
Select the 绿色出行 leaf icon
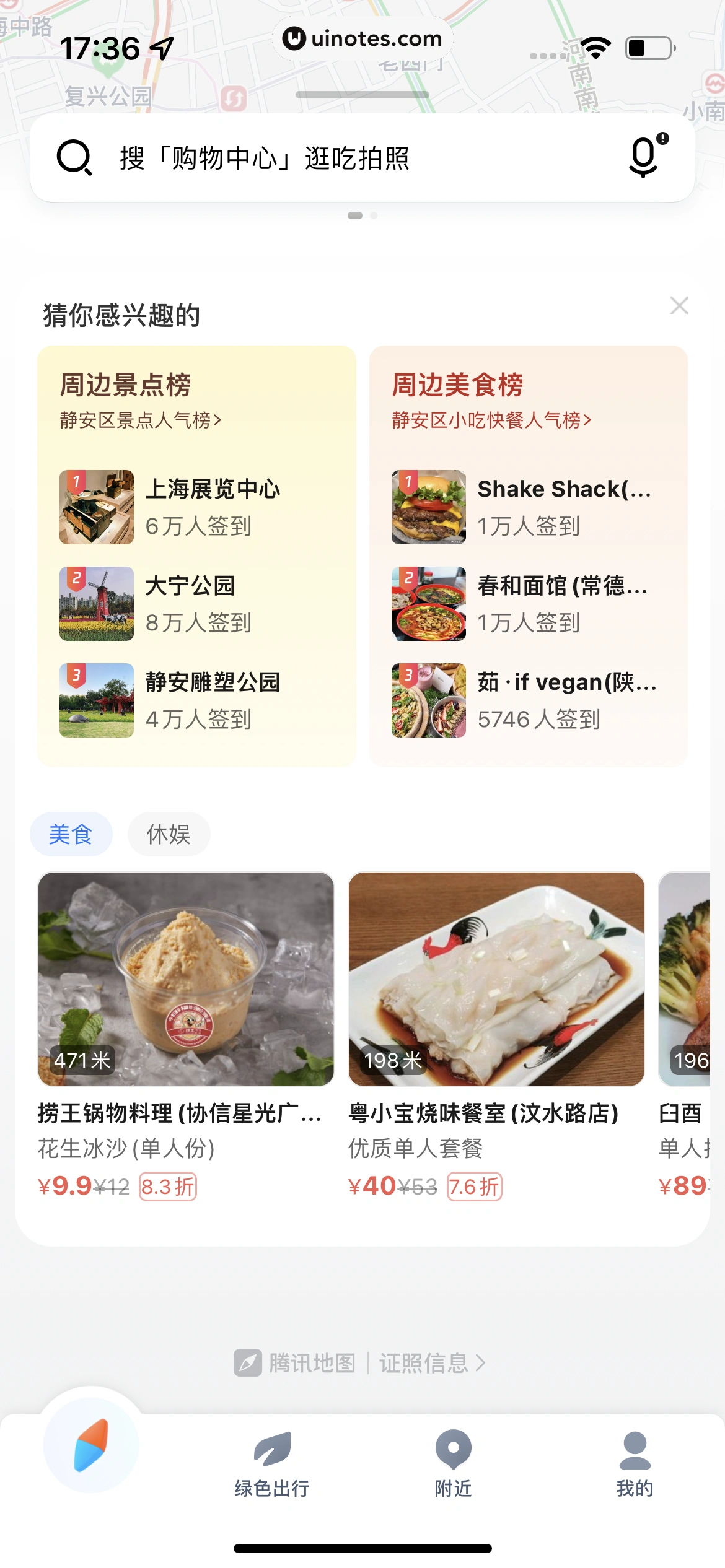(x=271, y=1453)
